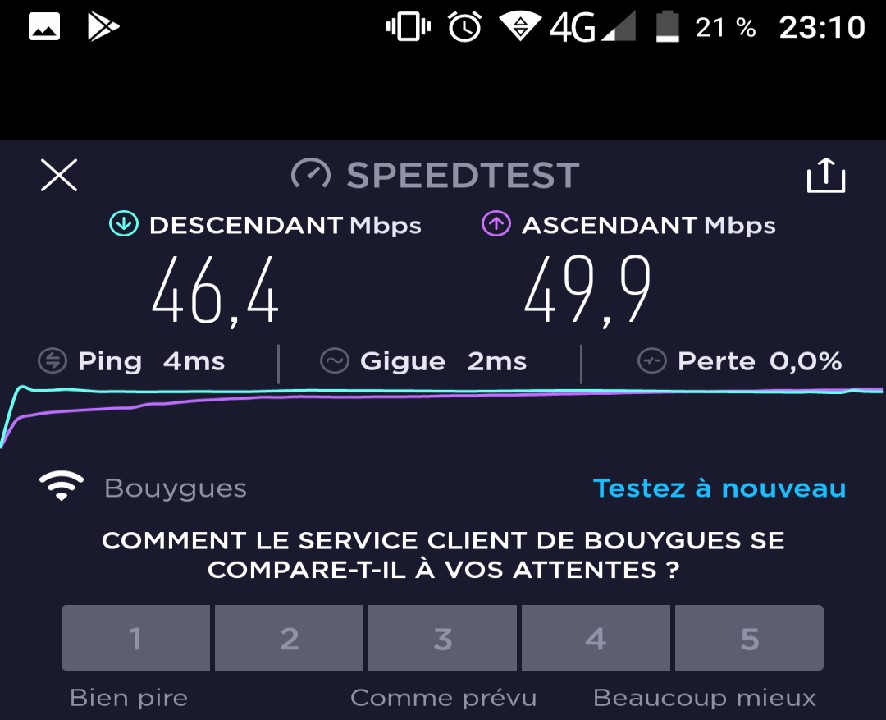Viewport: 886px width, 720px height.
Task: Rate Bouygues service 5, Beaucoup mieux
Action: [x=749, y=638]
